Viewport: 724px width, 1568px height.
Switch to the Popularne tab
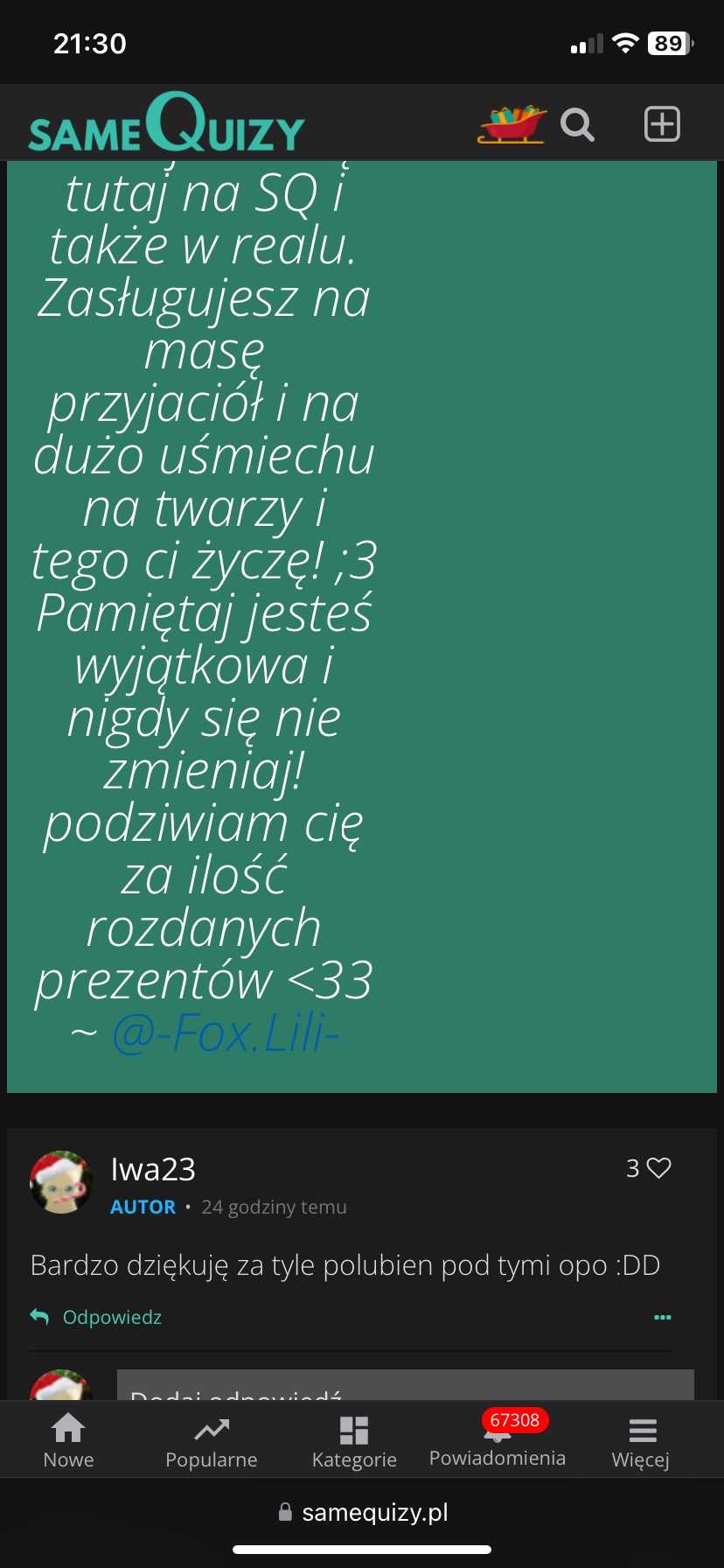[x=212, y=1442]
